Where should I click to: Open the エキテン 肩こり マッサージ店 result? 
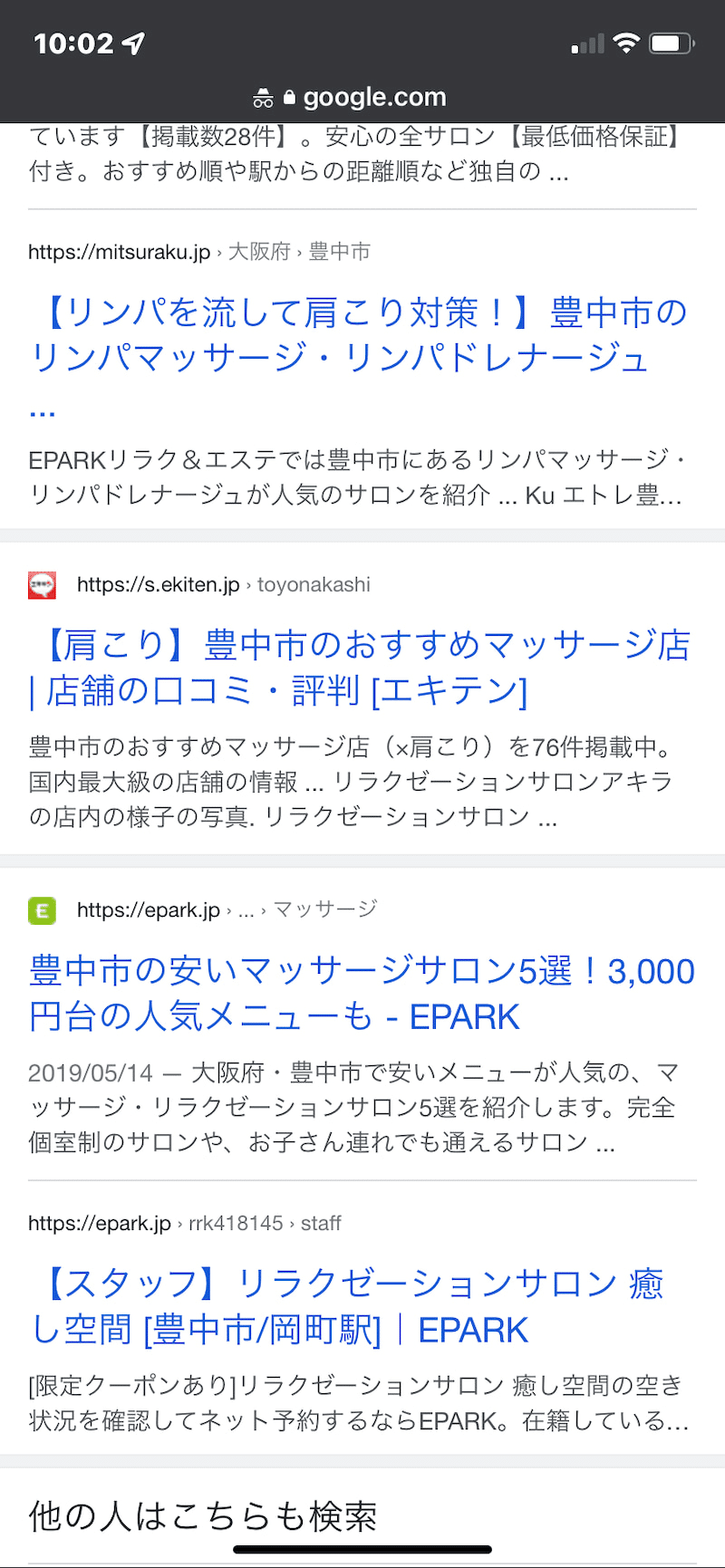click(x=359, y=668)
